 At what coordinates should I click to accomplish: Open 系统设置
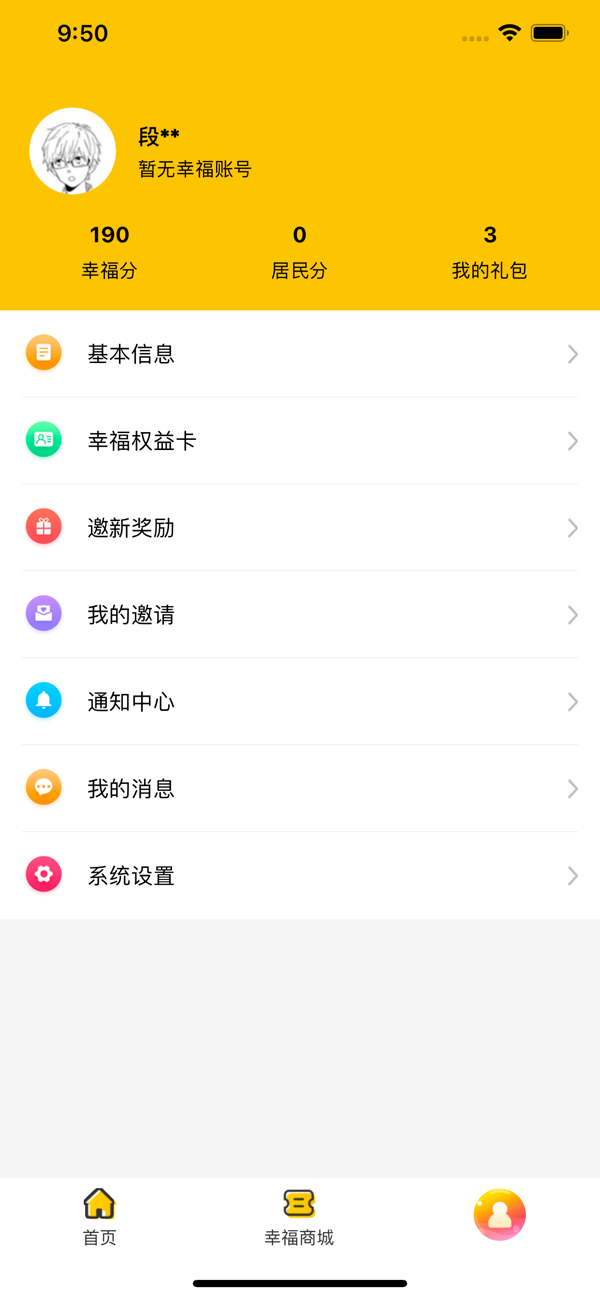point(300,876)
